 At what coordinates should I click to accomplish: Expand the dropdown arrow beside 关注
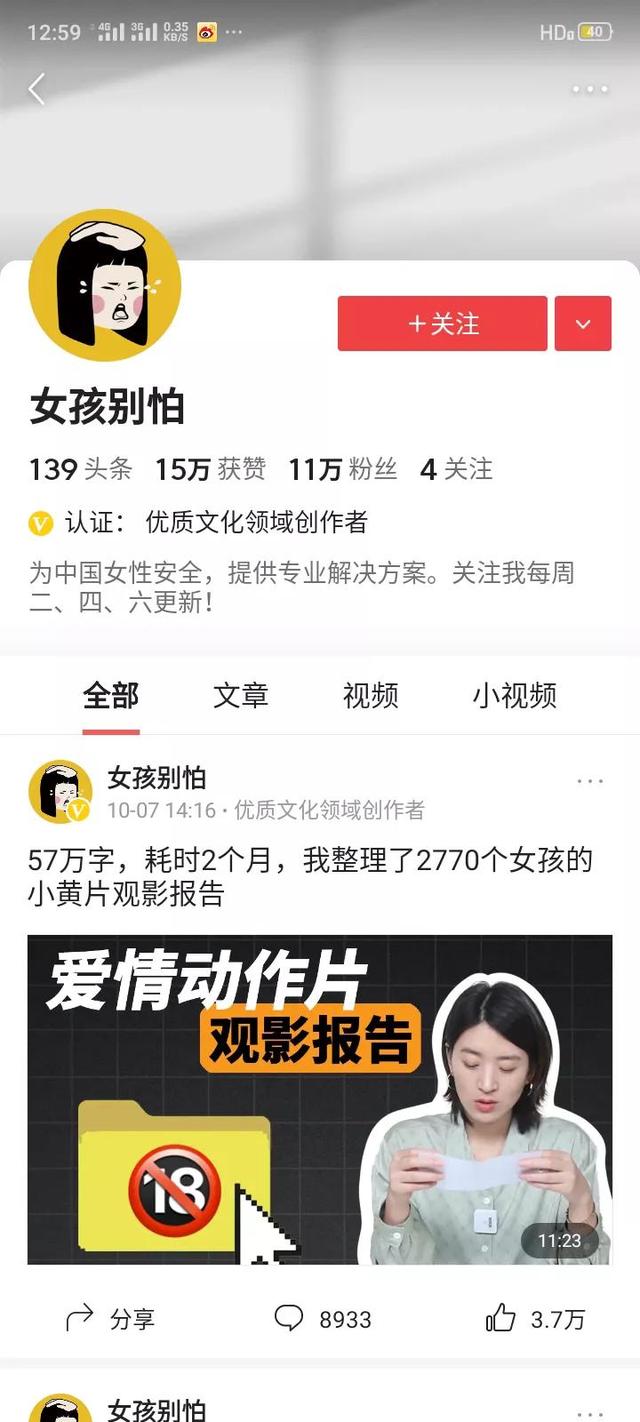coord(583,324)
